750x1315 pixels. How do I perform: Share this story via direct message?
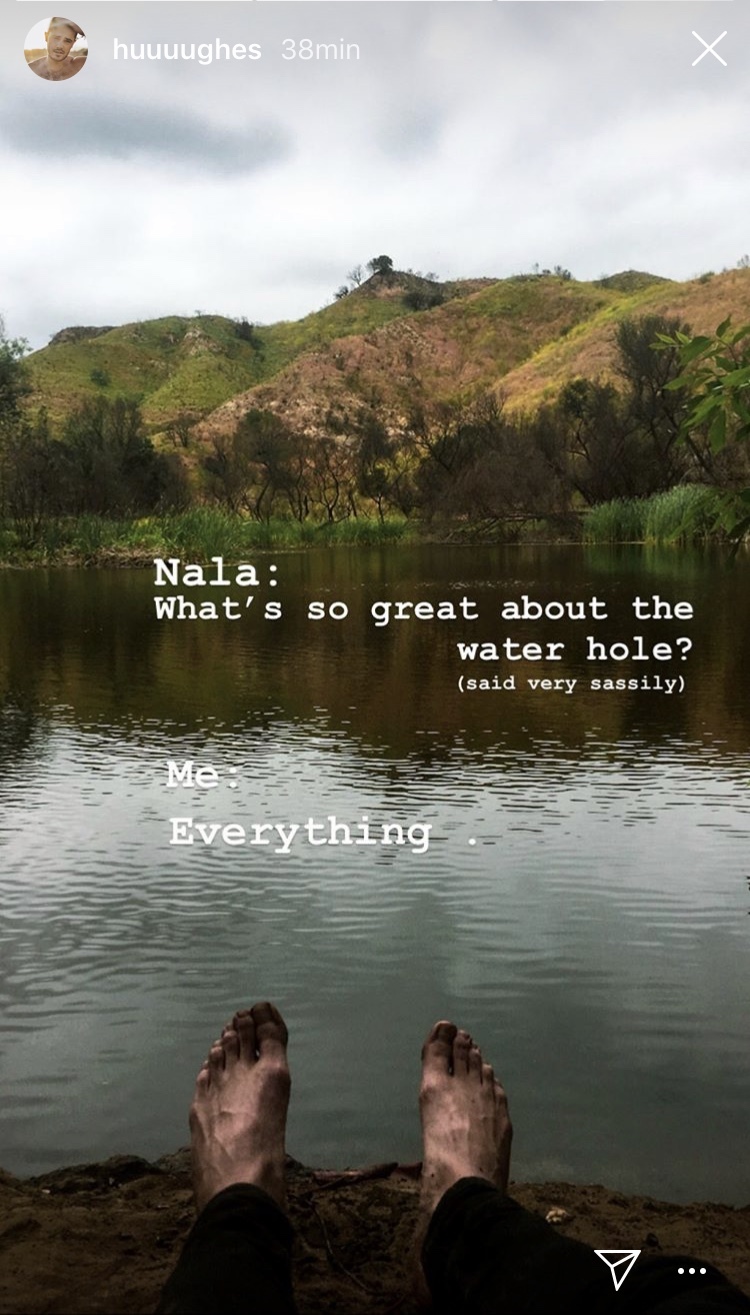pyautogui.click(x=617, y=1269)
